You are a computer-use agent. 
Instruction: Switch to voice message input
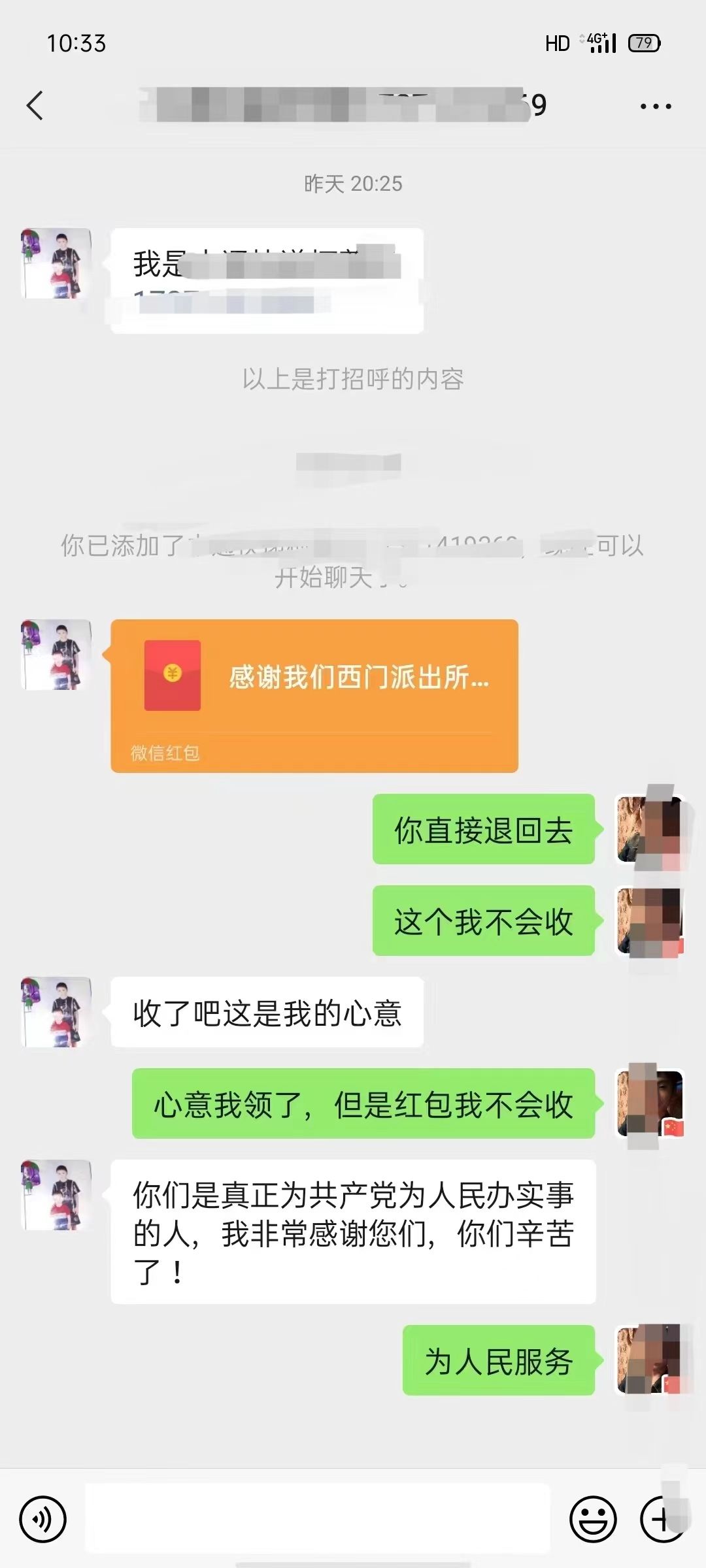point(43,1519)
